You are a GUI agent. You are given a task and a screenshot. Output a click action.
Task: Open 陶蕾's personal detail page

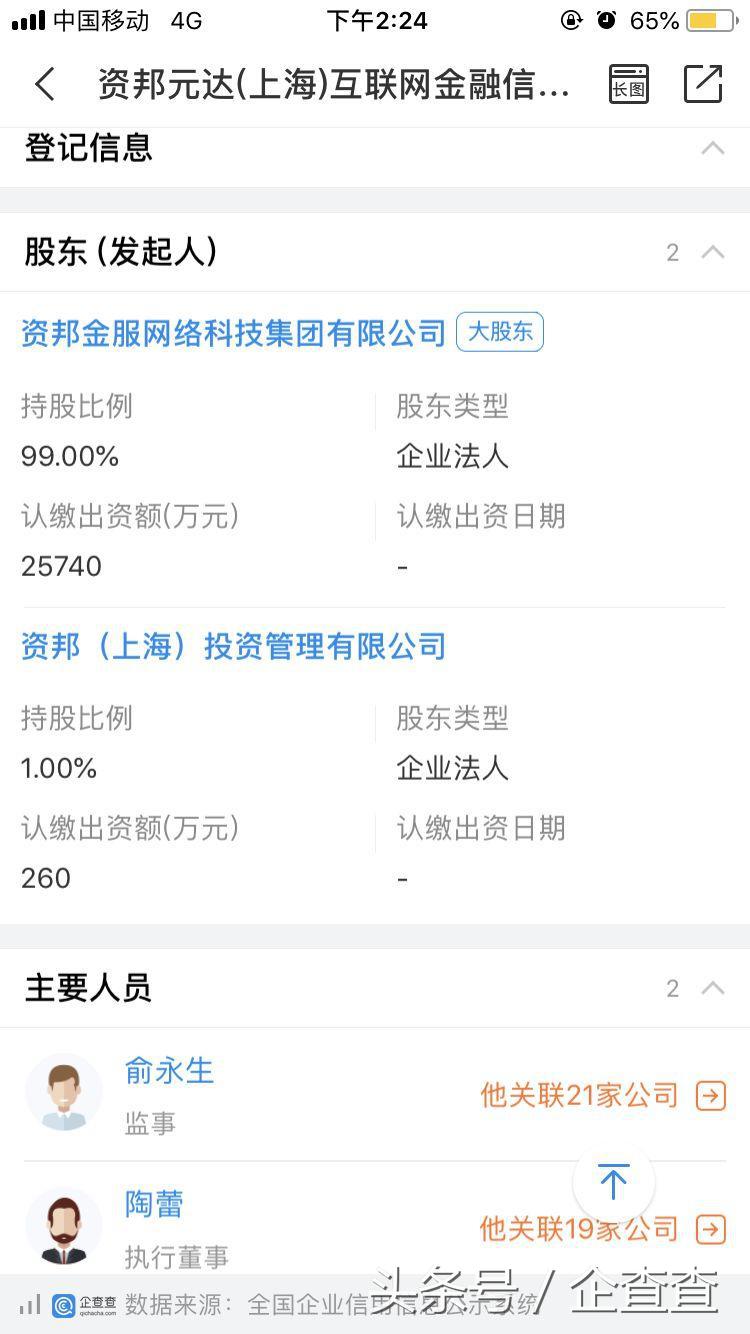153,1203
